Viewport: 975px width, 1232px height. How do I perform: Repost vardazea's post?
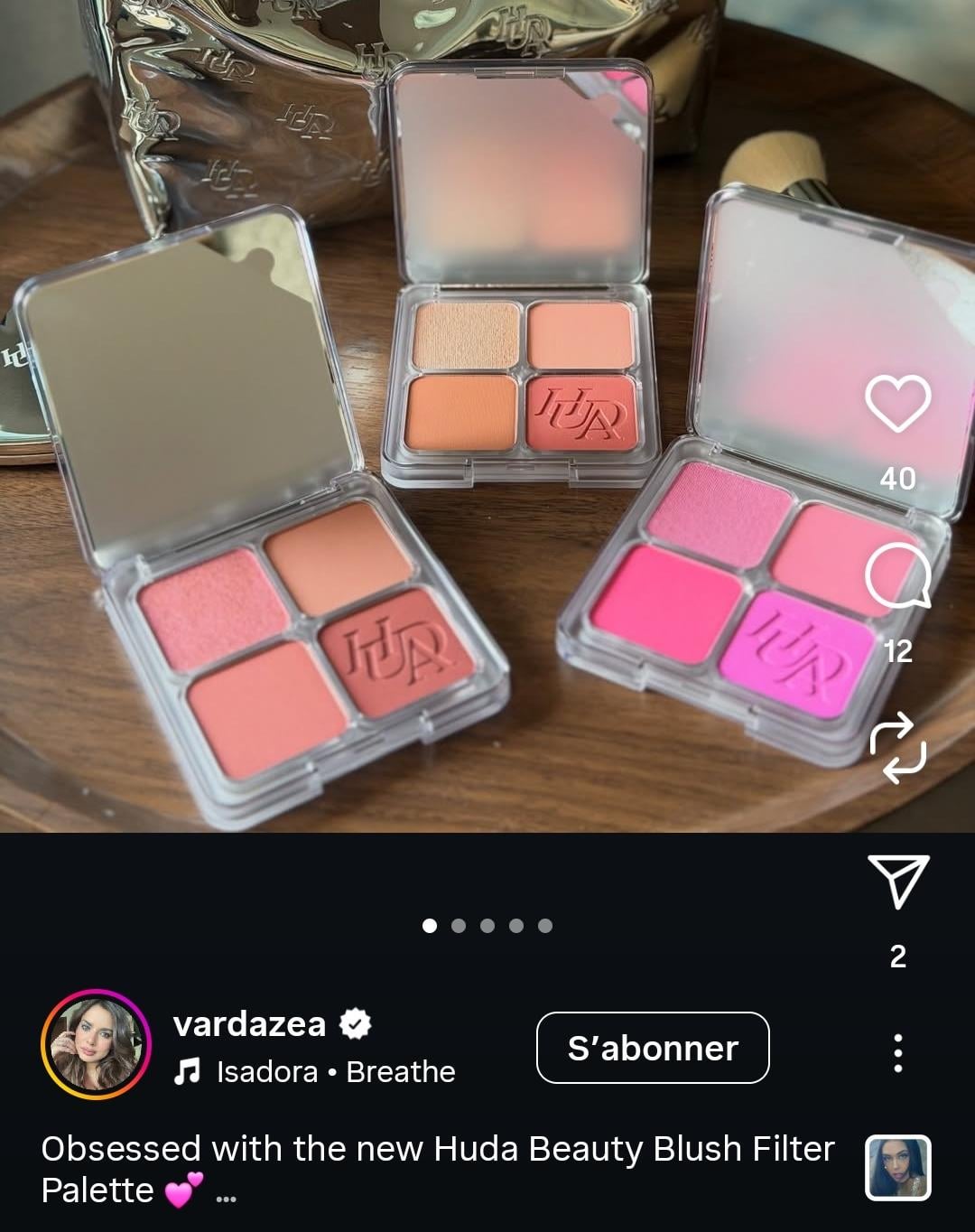coord(897,748)
